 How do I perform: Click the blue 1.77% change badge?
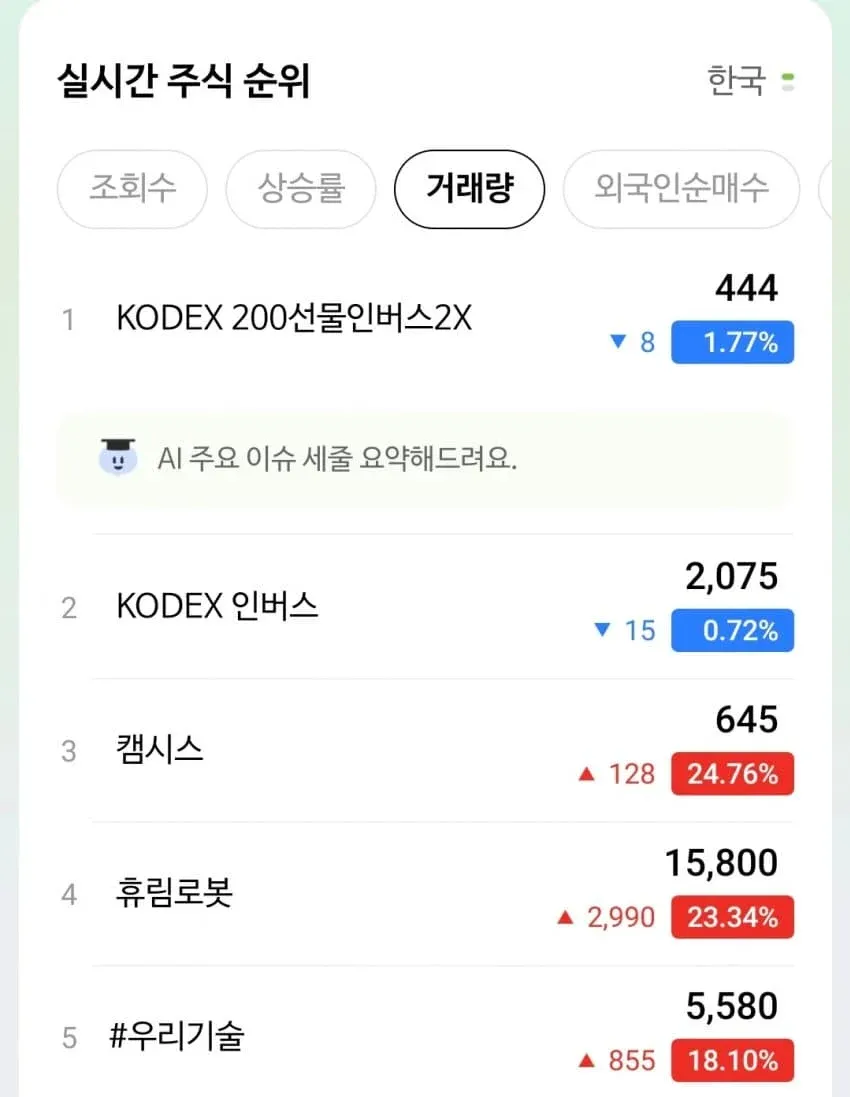[732, 342]
